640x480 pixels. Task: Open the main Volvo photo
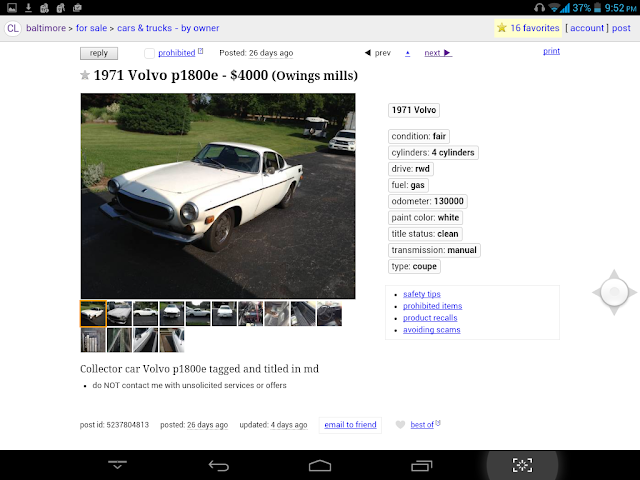point(217,195)
